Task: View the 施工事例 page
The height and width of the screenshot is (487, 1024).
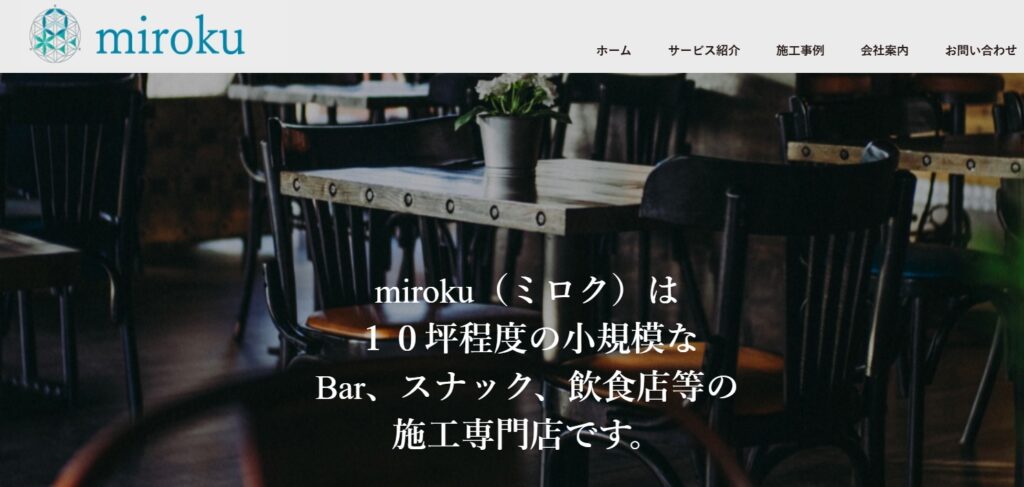Action: point(800,50)
